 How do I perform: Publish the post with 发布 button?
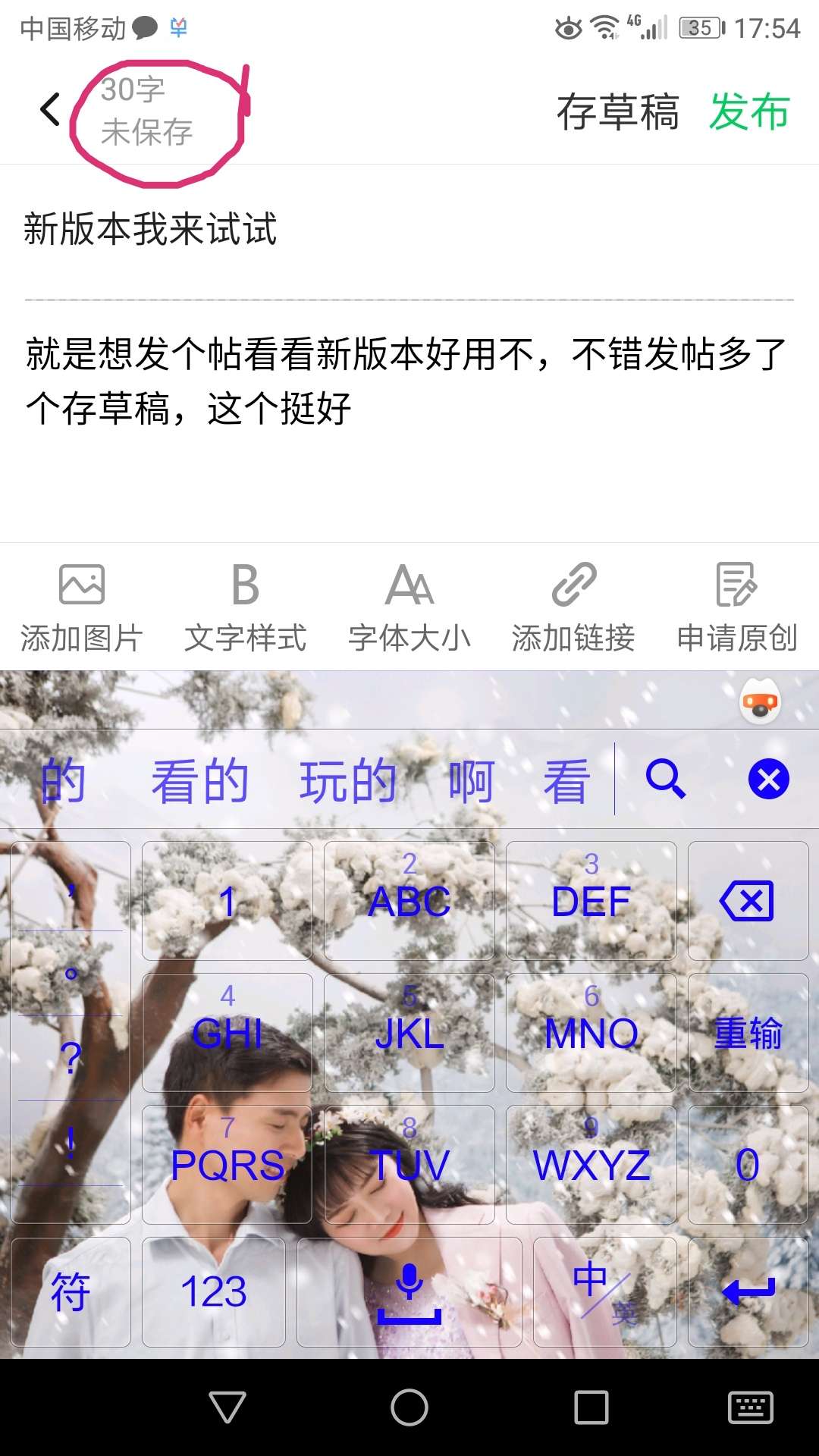pos(749,115)
